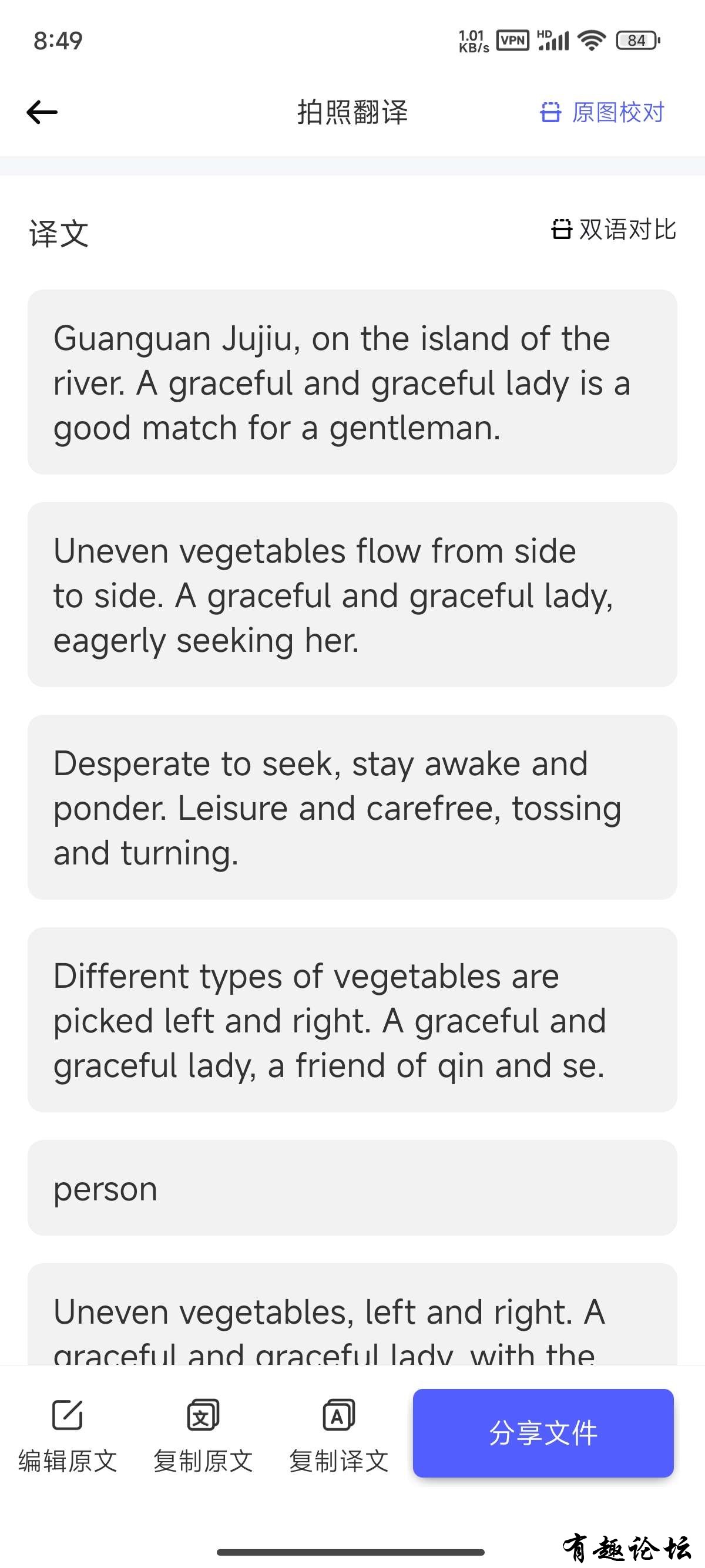
Task: Copy the translation with 复制译文
Action: coord(338,1436)
